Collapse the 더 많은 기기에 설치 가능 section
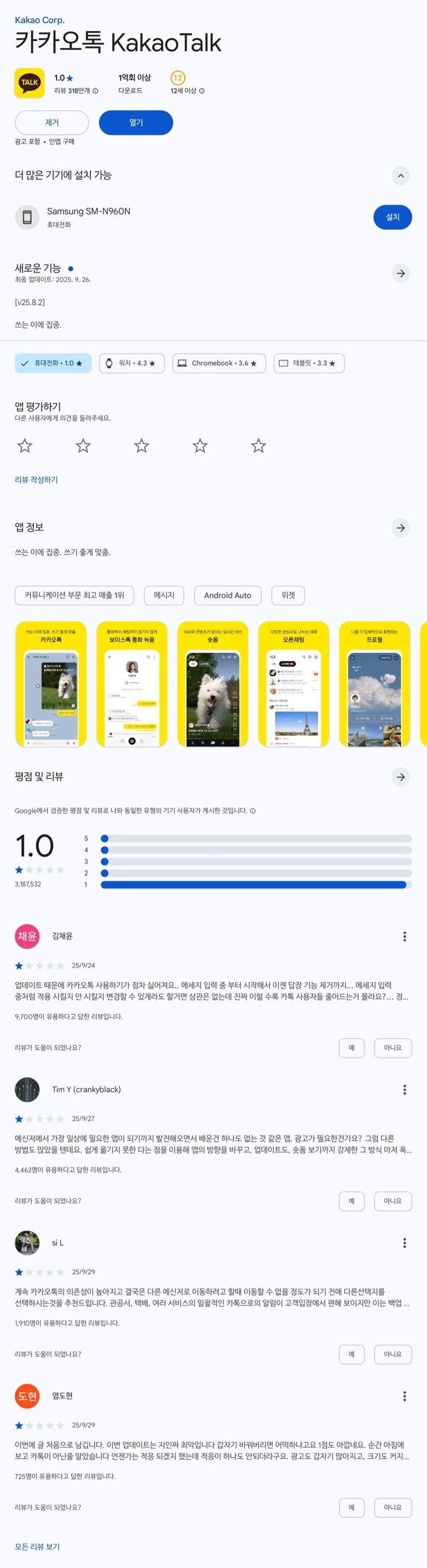Screen dimensions: 427x1568 pyautogui.click(x=400, y=176)
